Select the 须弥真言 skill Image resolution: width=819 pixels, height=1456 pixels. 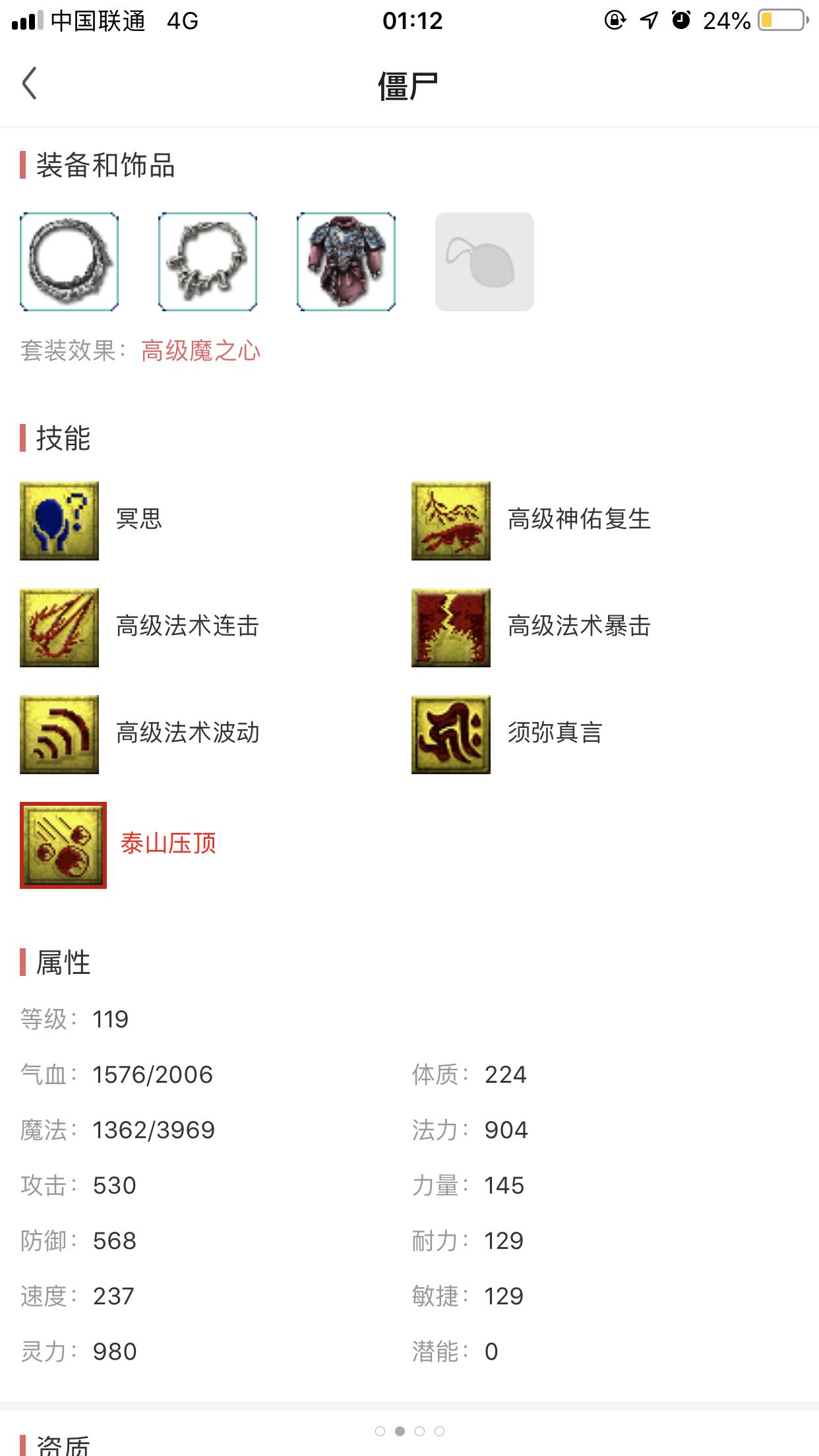(451, 735)
